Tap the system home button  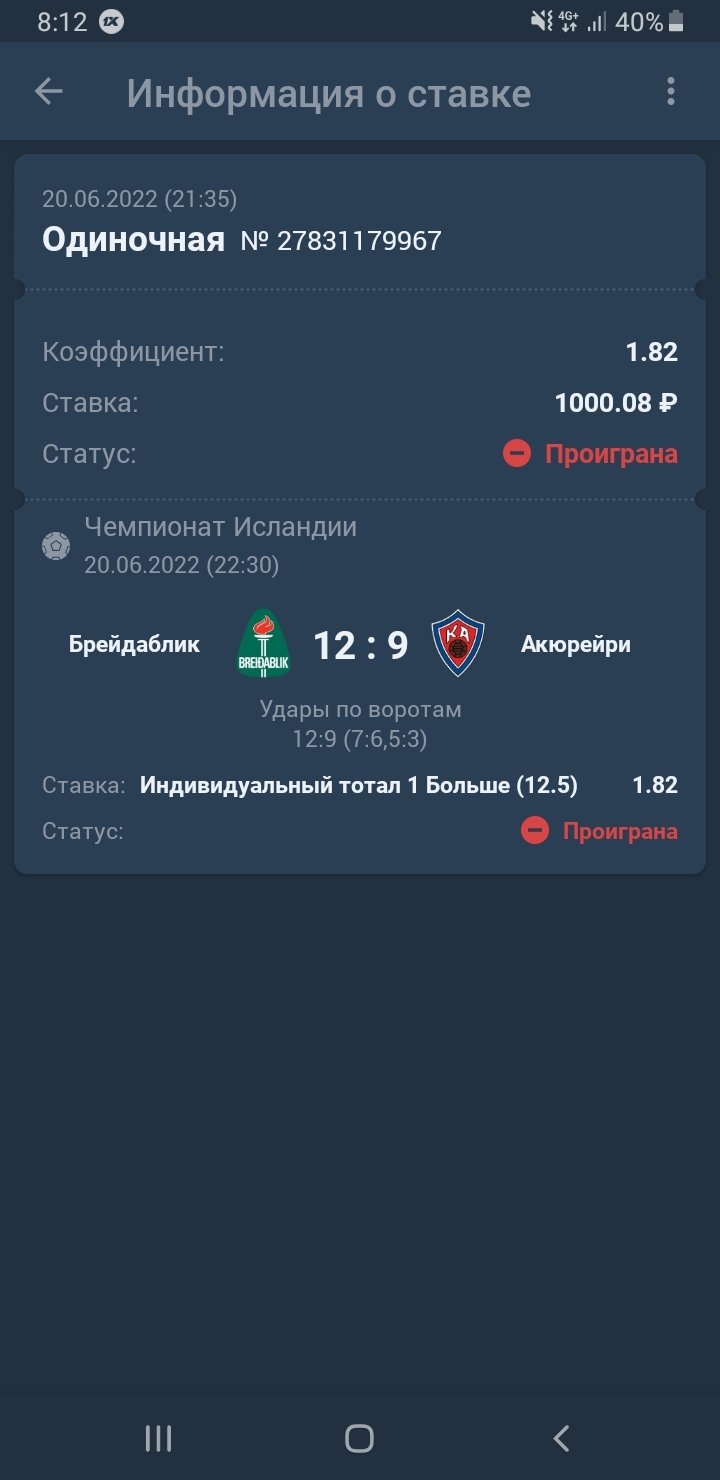pyautogui.click(x=359, y=1438)
